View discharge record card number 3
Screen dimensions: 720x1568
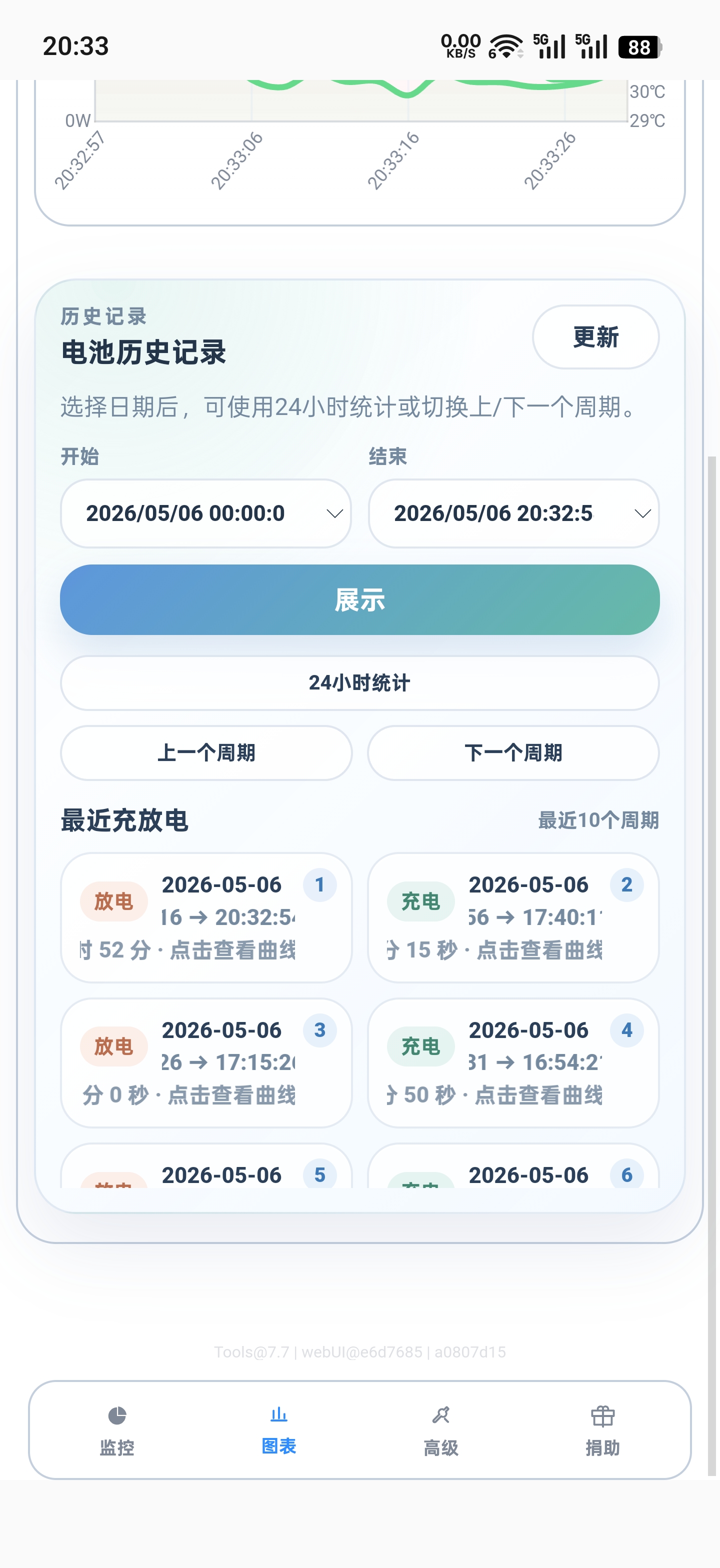tap(206, 1063)
